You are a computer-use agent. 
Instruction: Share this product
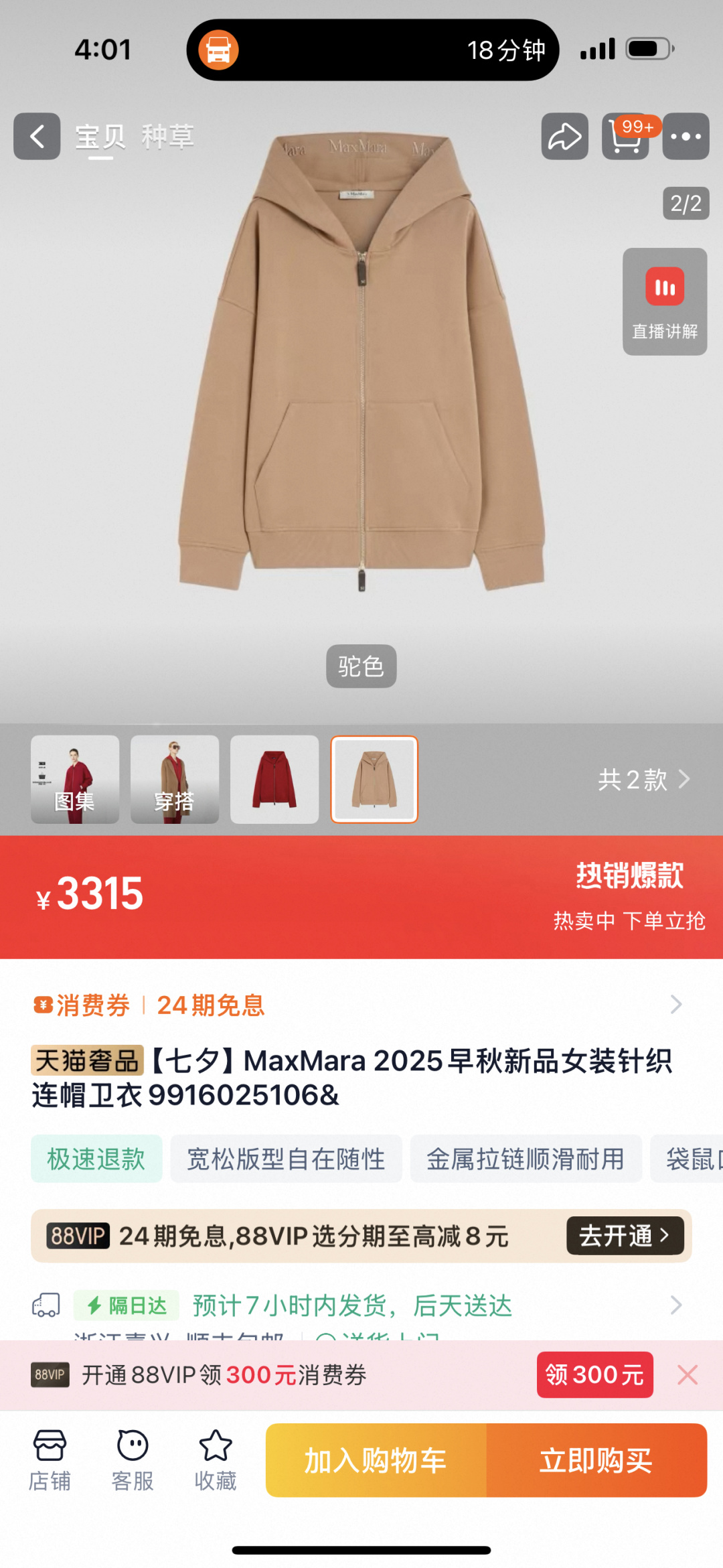tap(564, 137)
